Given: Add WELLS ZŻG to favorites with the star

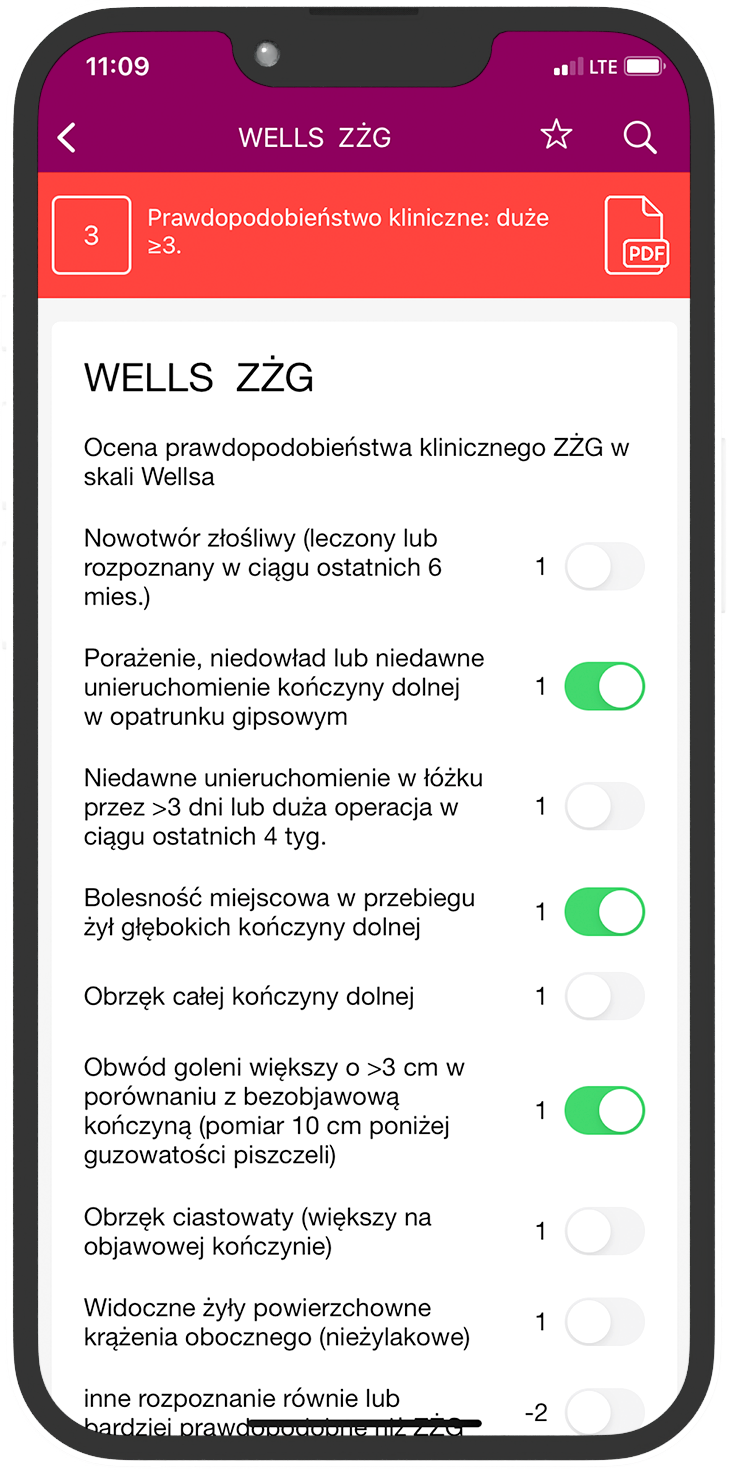Looking at the screenshot, I should [556, 135].
